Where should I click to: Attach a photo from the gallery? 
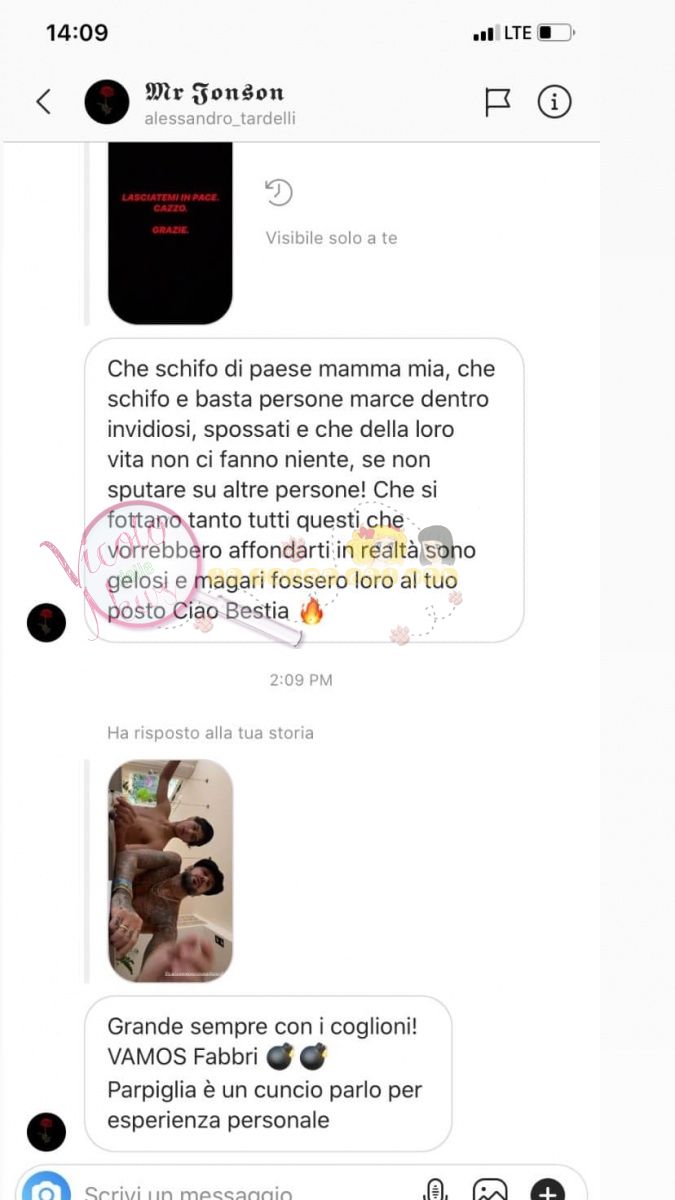[x=490, y=1190]
